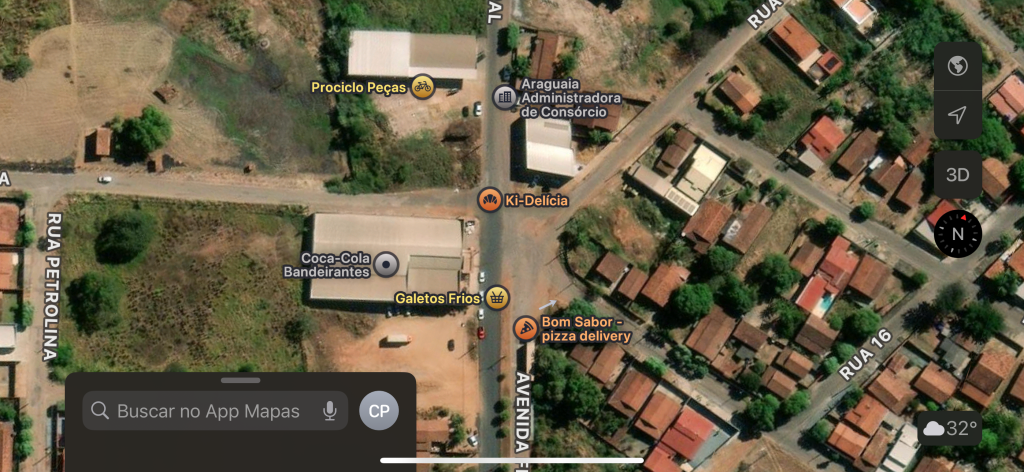This screenshot has width=1024, height=472.
Task: Open Araguaia Administradora de Consórcio marker
Action: coord(505,97)
